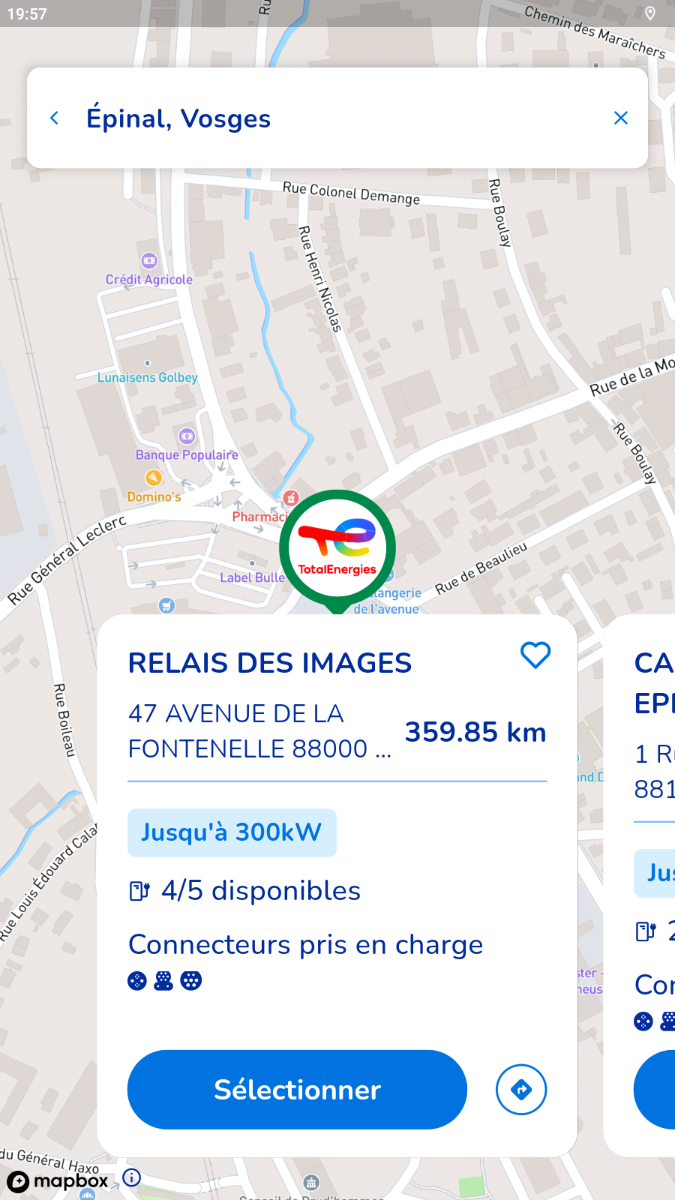Add Relais des Images to favorites
The image size is (675, 1200).
point(536,655)
